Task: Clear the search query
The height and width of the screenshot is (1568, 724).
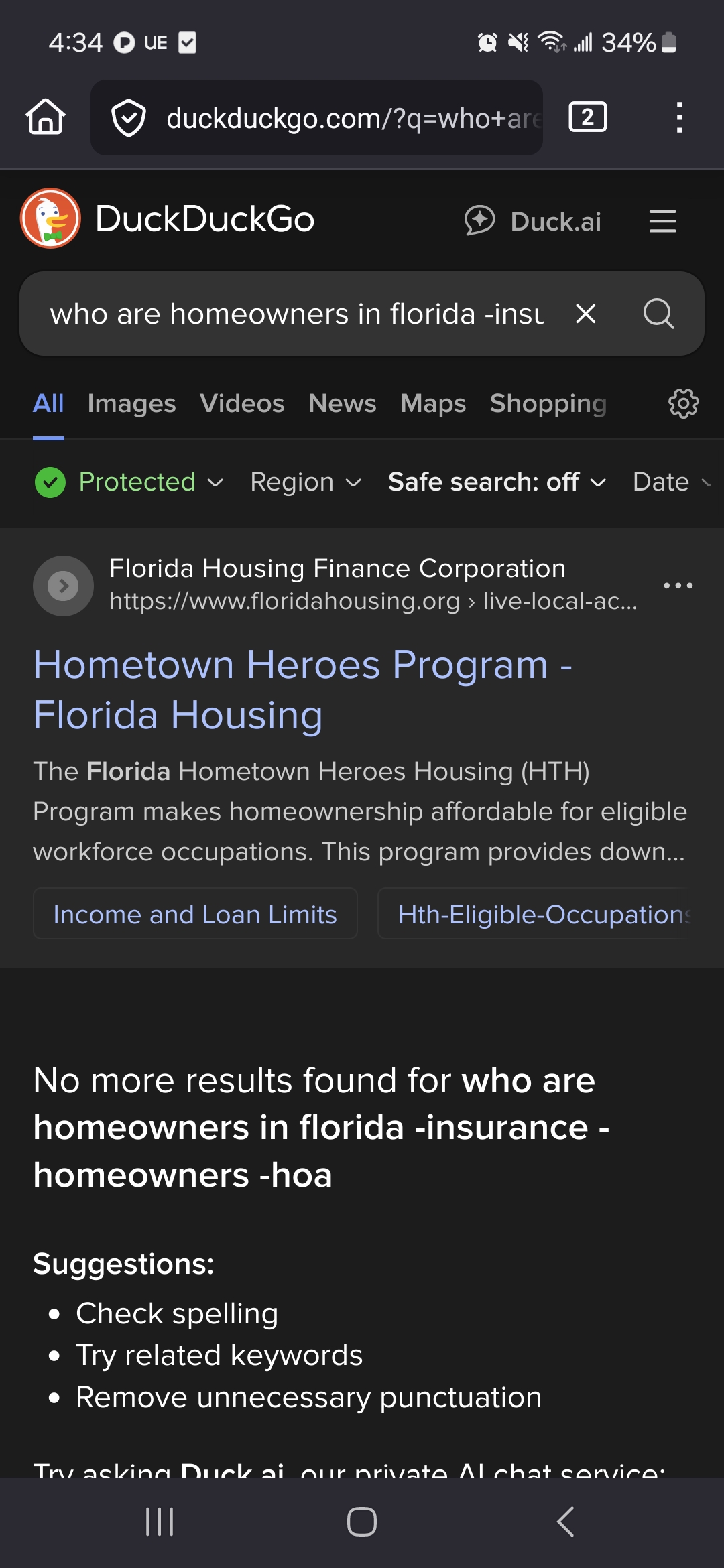Action: pos(586,314)
